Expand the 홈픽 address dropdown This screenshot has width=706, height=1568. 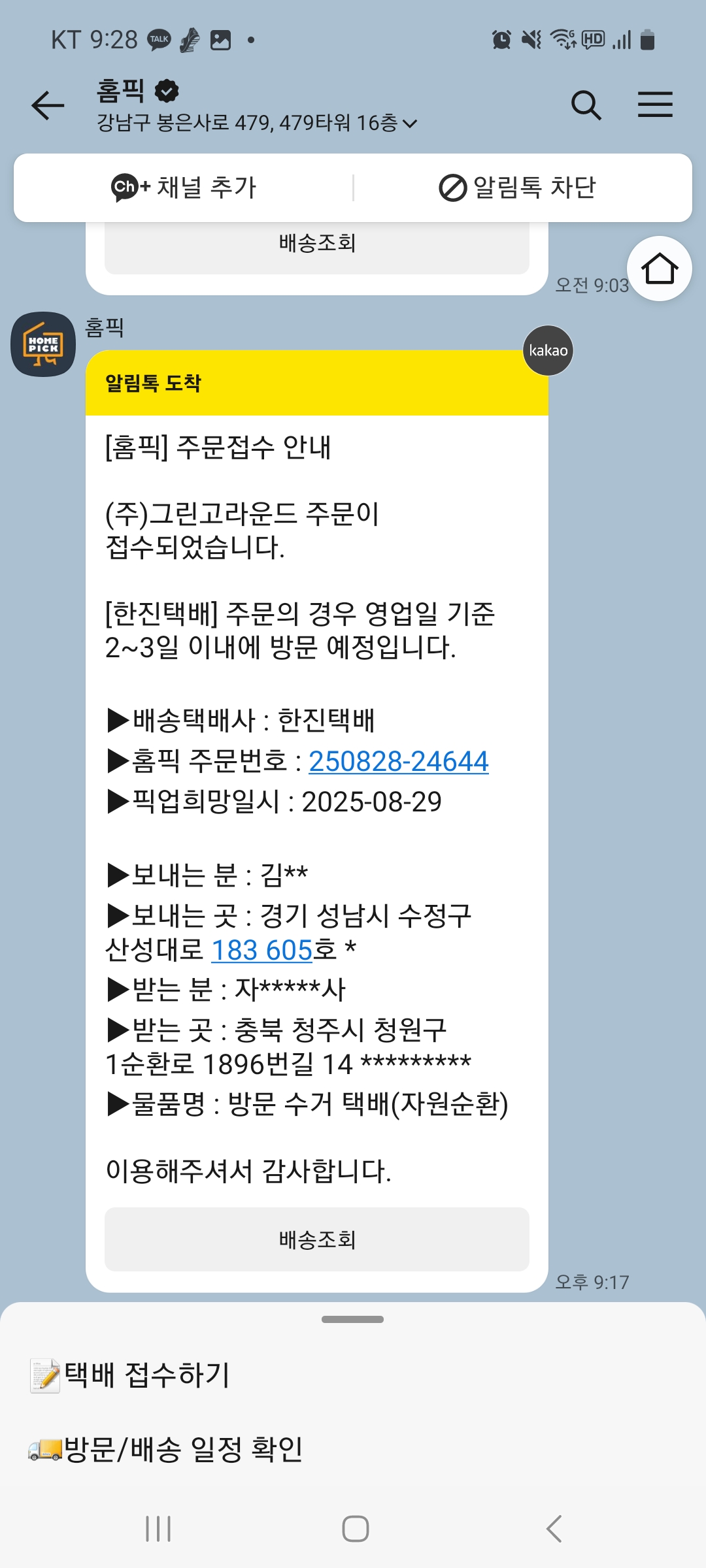410,123
